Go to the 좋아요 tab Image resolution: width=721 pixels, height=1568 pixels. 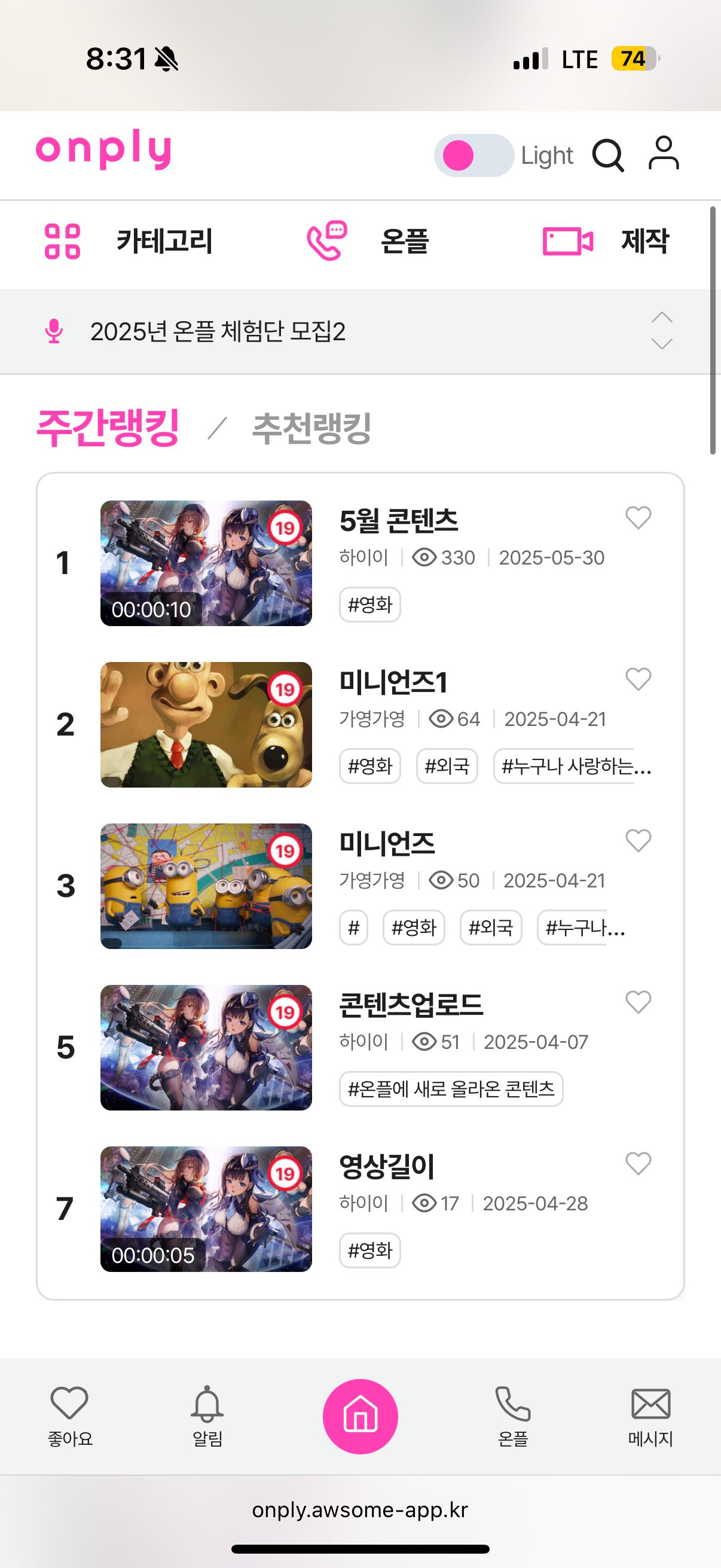click(69, 1416)
